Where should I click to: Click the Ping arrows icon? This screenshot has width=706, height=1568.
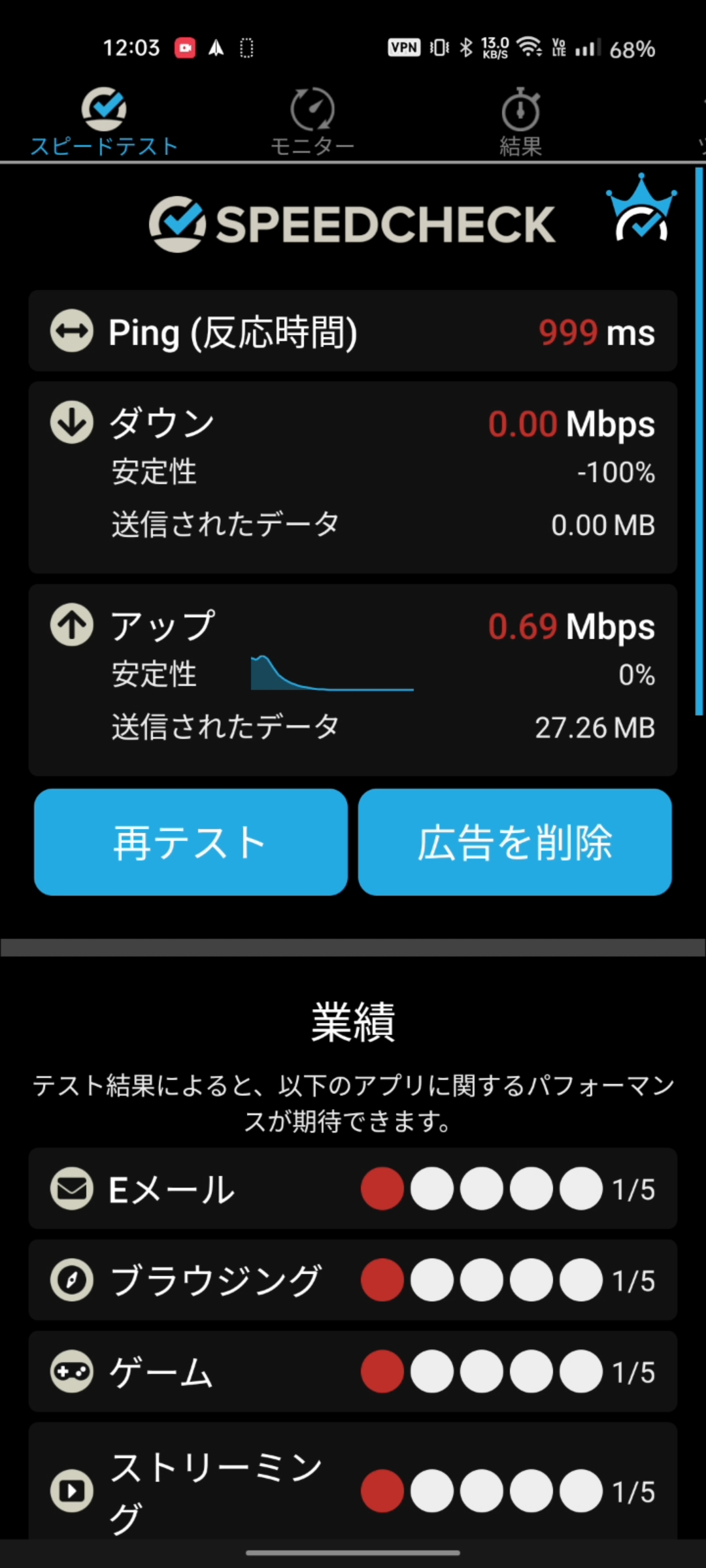tap(72, 331)
